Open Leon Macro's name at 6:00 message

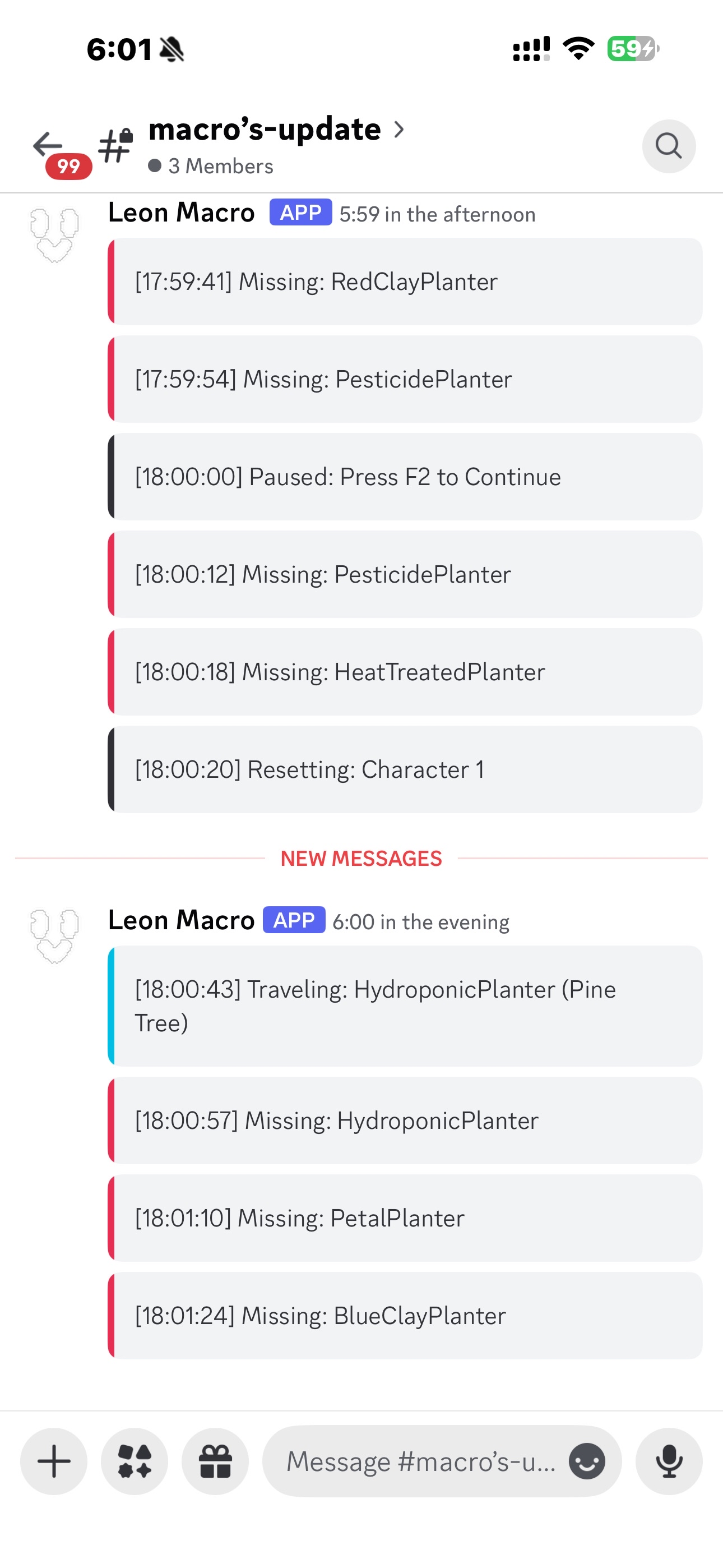click(x=180, y=920)
